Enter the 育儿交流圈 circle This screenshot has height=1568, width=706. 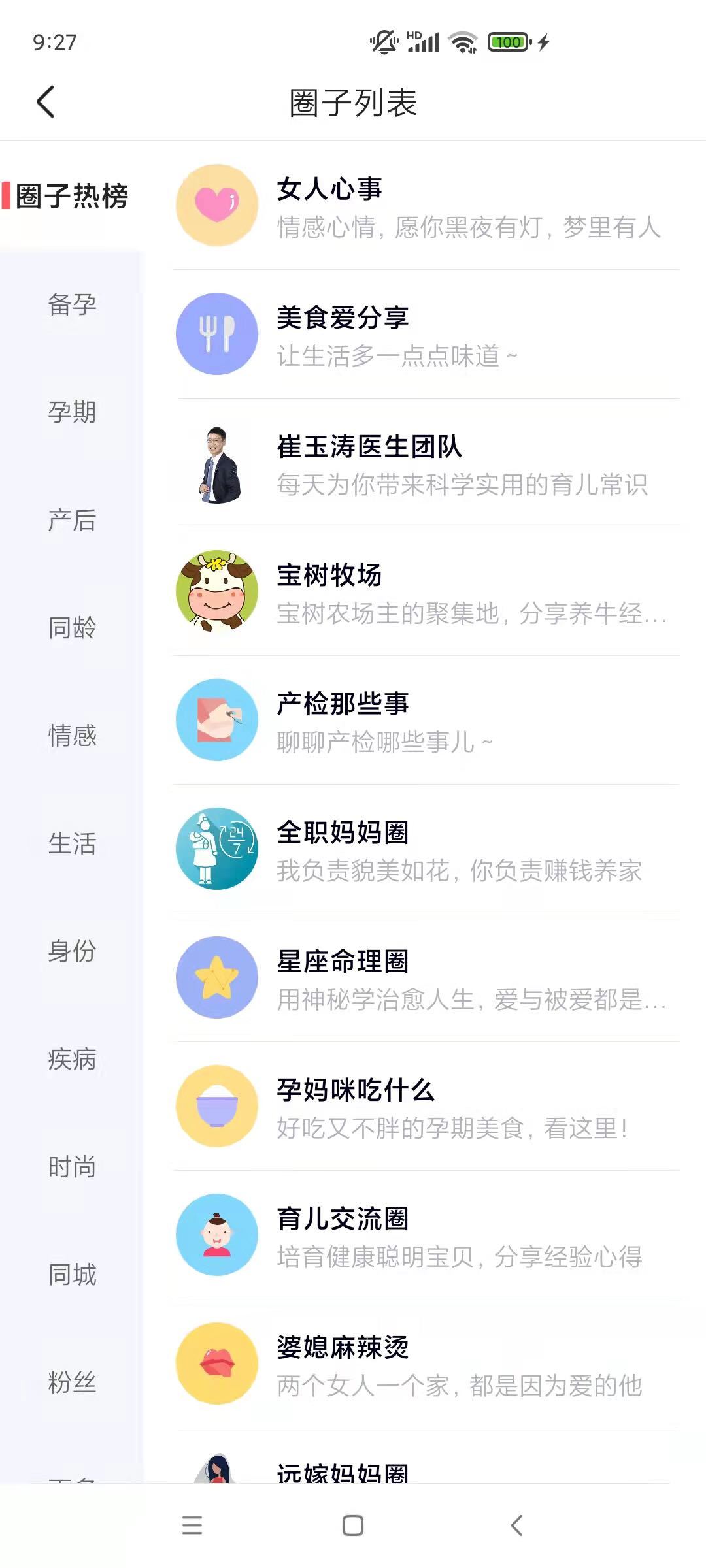[425, 1235]
